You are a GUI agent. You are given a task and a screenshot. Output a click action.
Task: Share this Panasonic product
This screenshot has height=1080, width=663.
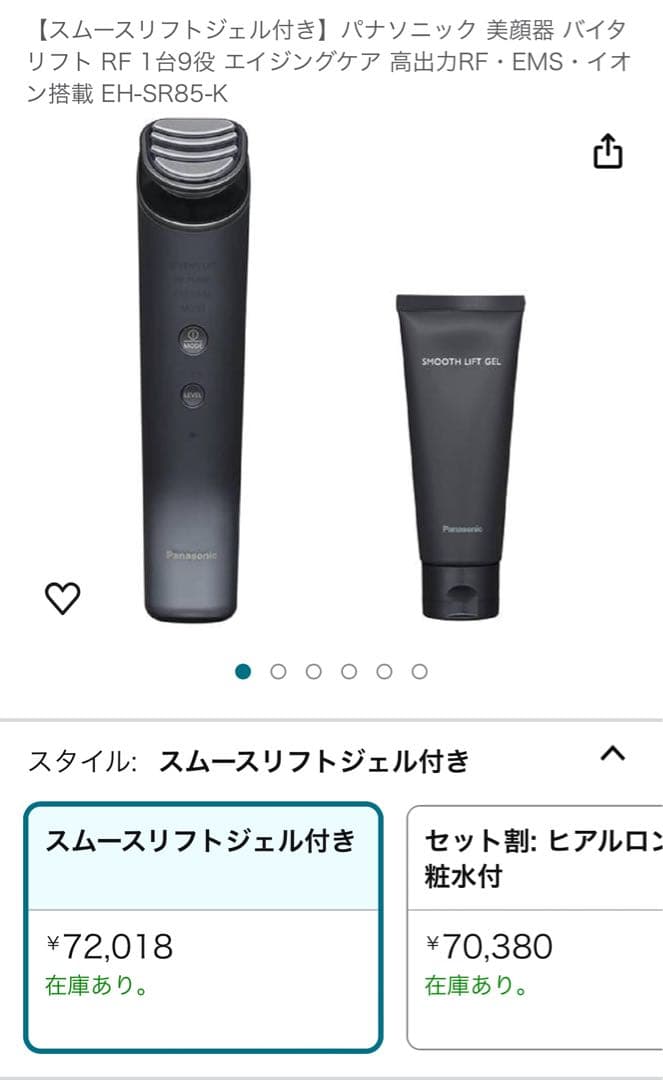[608, 153]
